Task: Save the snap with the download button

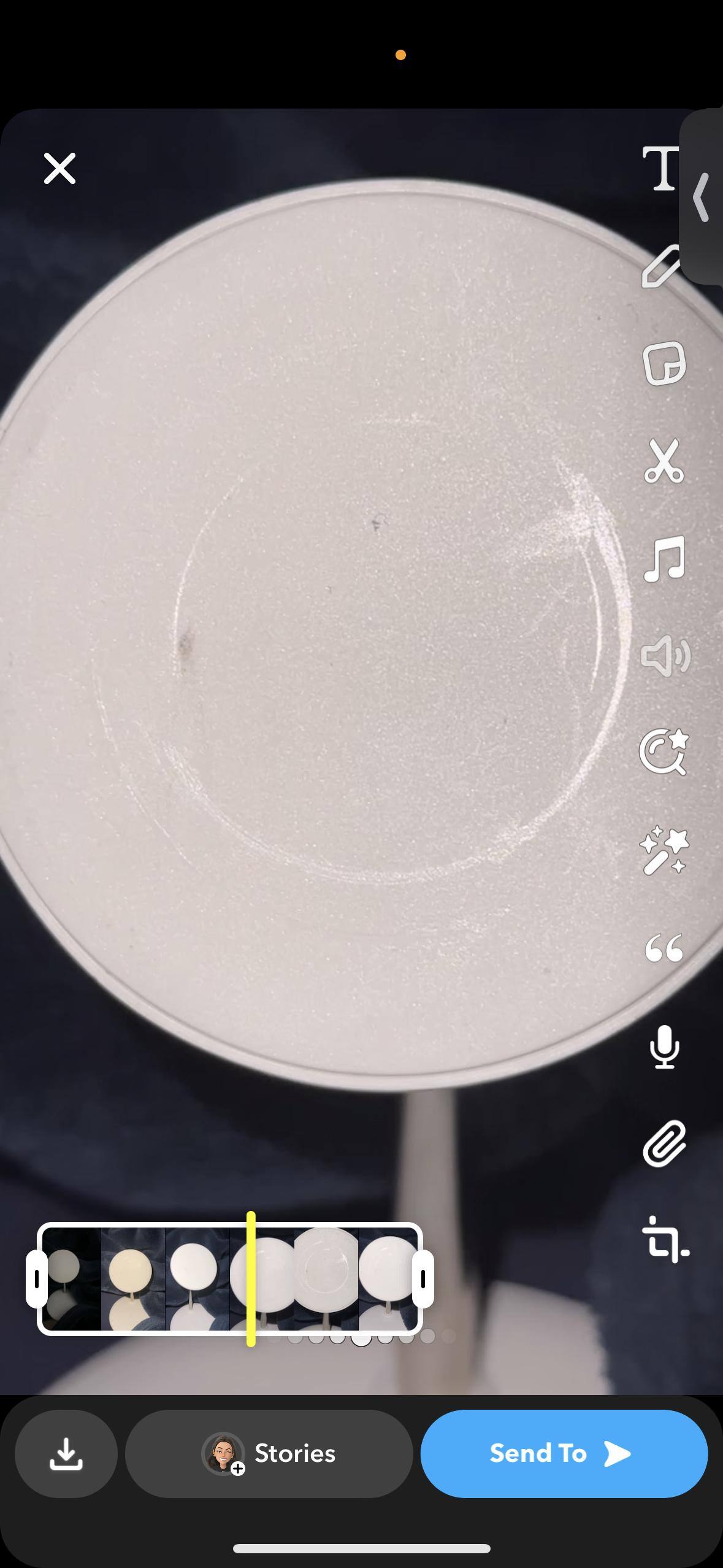Action: [66, 1453]
